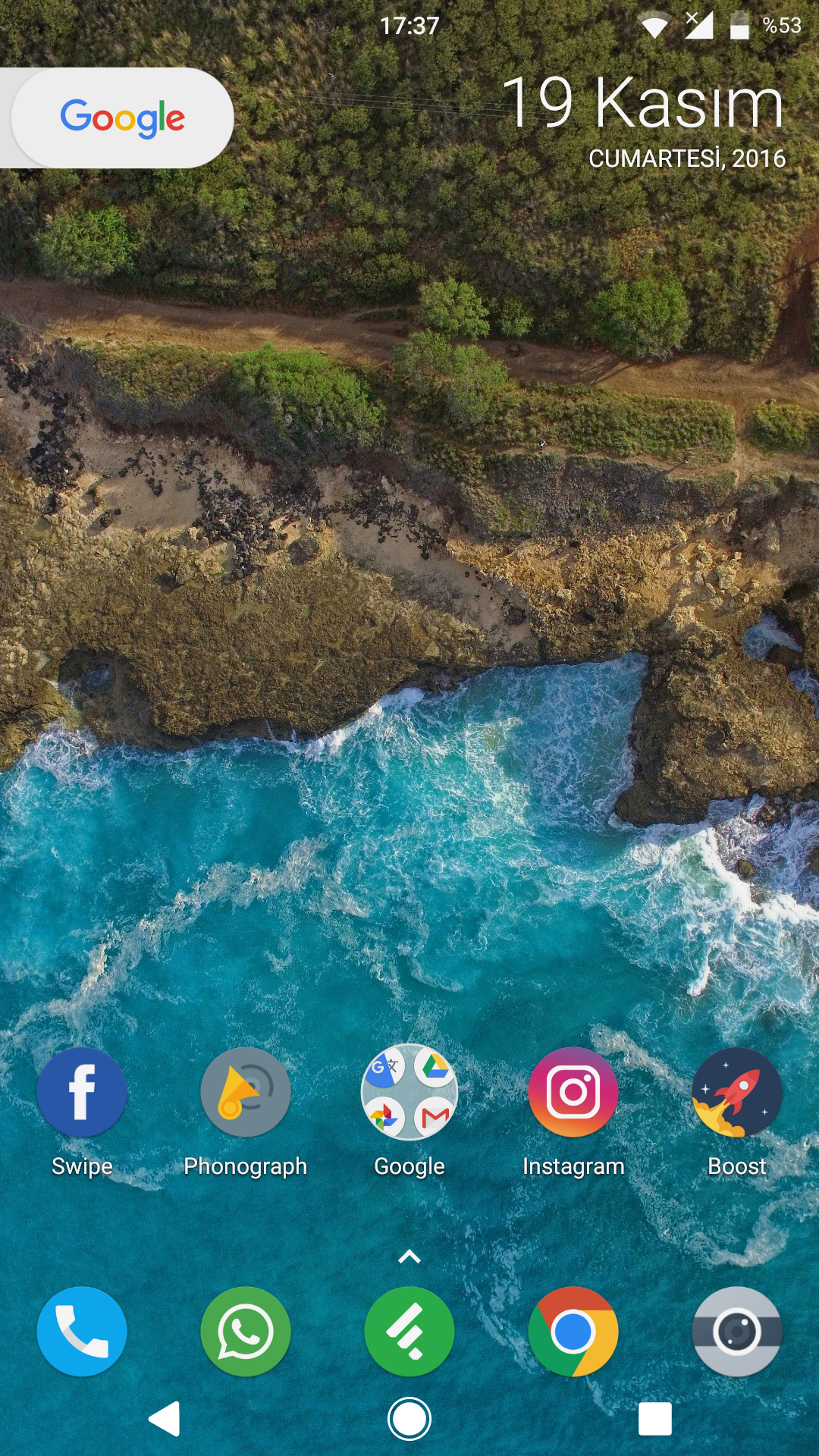Launch WhatsApp from the dock
Image resolution: width=819 pixels, height=1456 pixels.
[246, 1332]
